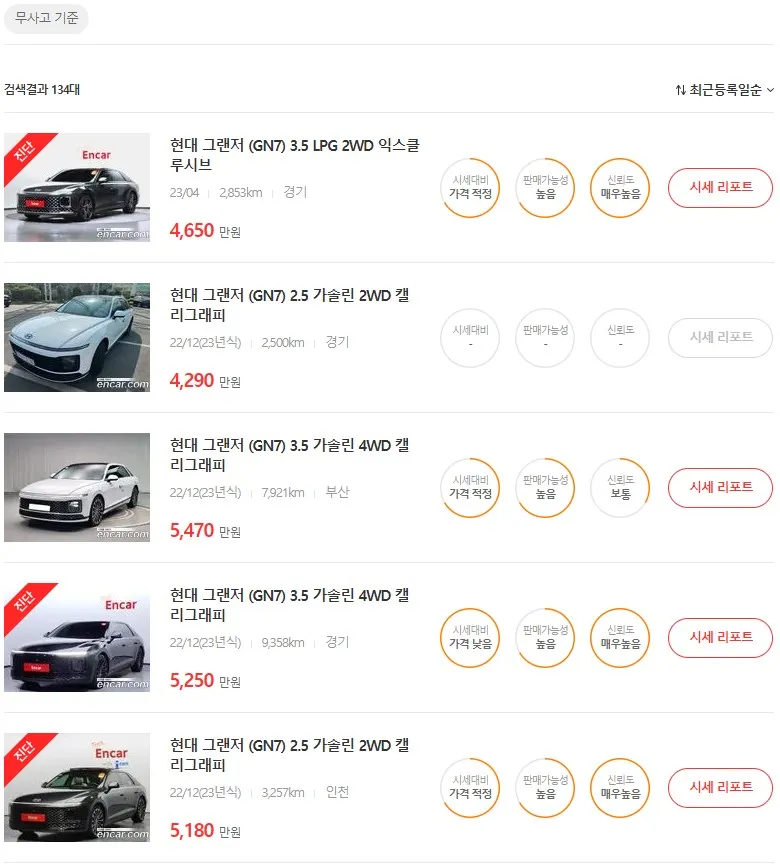780x868 pixels.
Task: Select the 시세대비 가격 낮음 badge on the 5,250만원 listing
Action: tap(469, 638)
